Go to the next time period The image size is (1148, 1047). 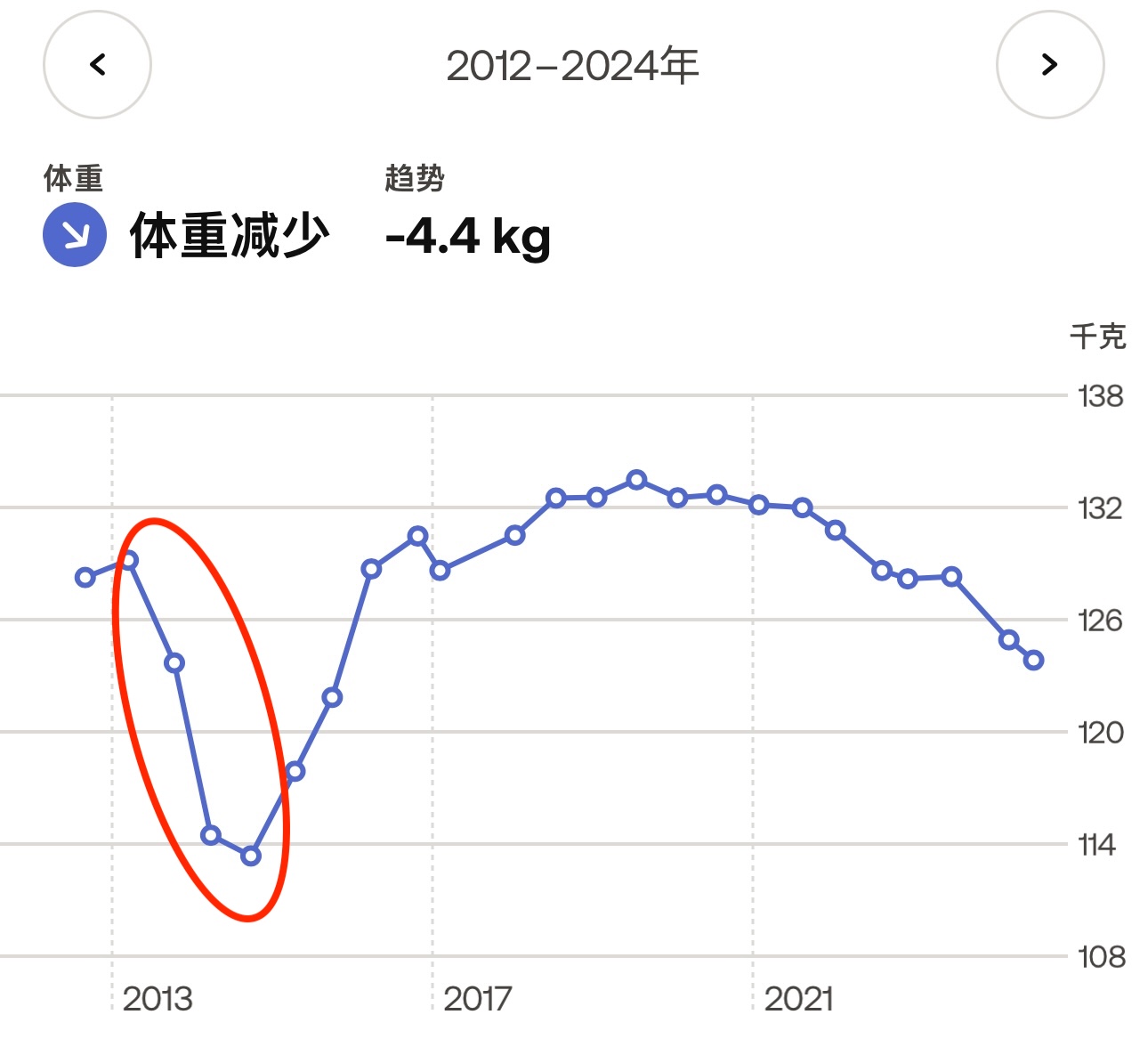click(x=1049, y=64)
